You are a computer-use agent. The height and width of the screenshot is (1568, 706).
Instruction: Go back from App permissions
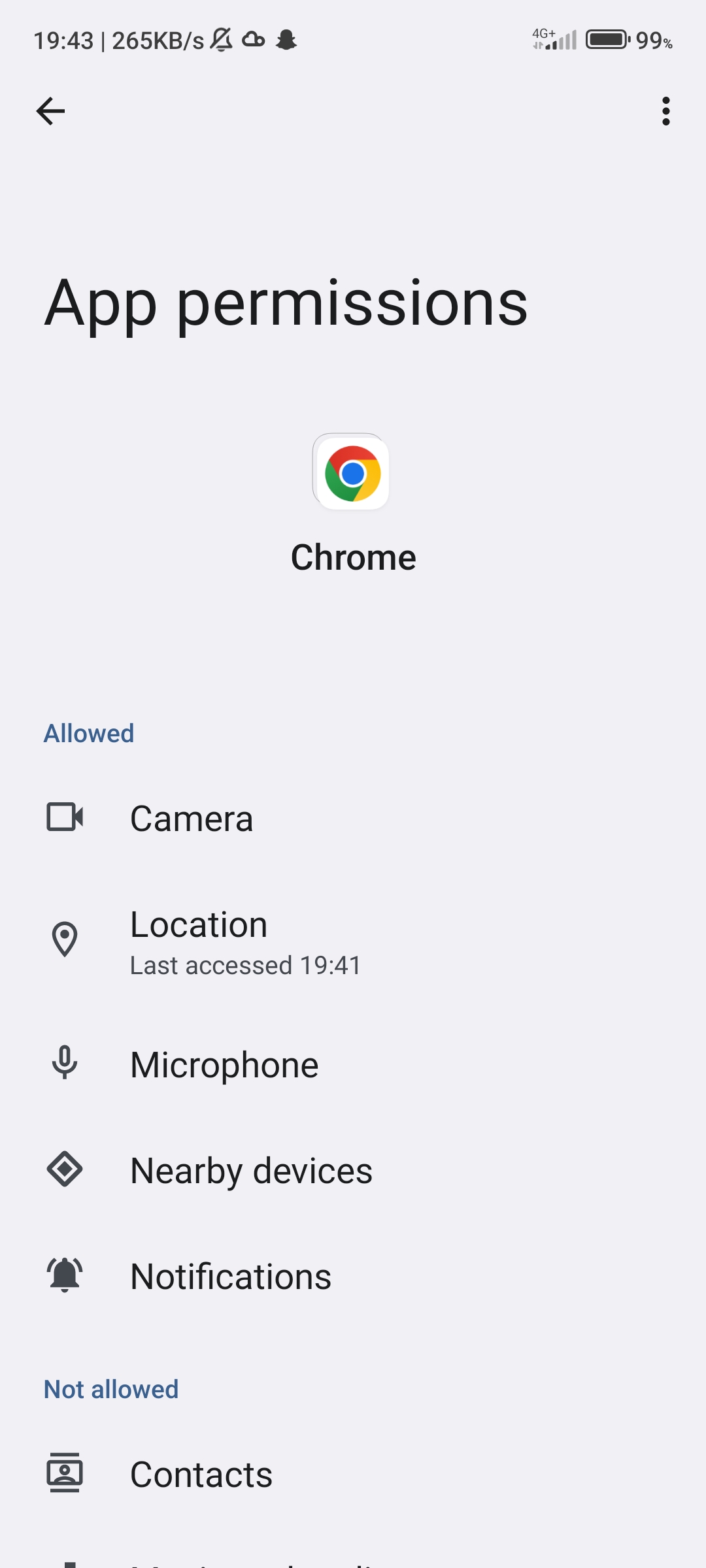[x=50, y=111]
